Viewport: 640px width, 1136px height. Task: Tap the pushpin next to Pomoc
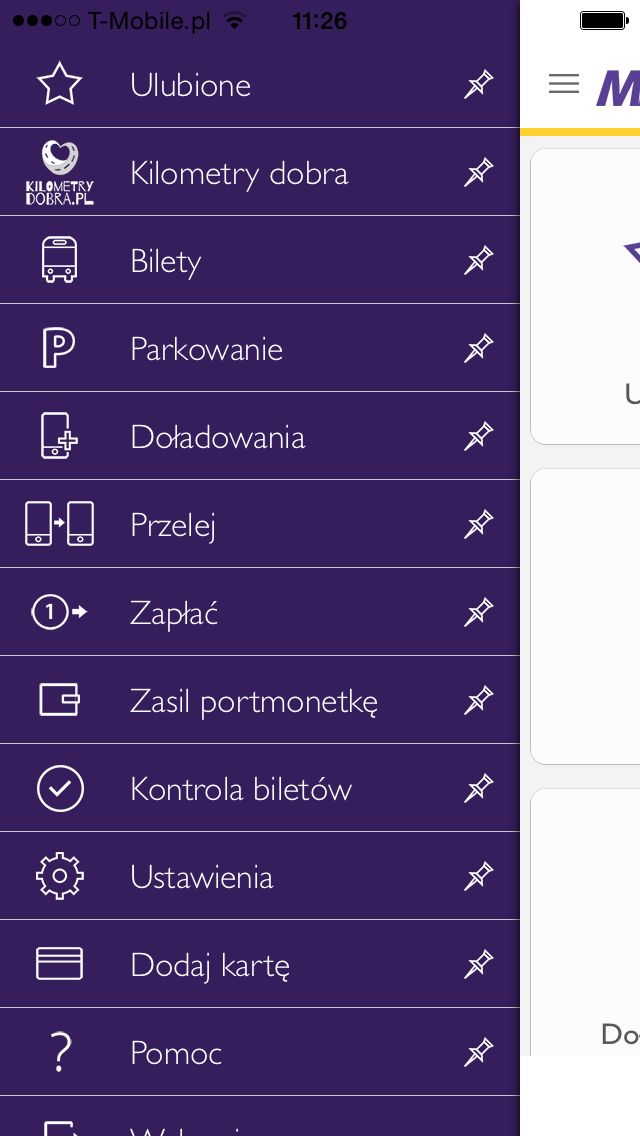click(x=478, y=1053)
